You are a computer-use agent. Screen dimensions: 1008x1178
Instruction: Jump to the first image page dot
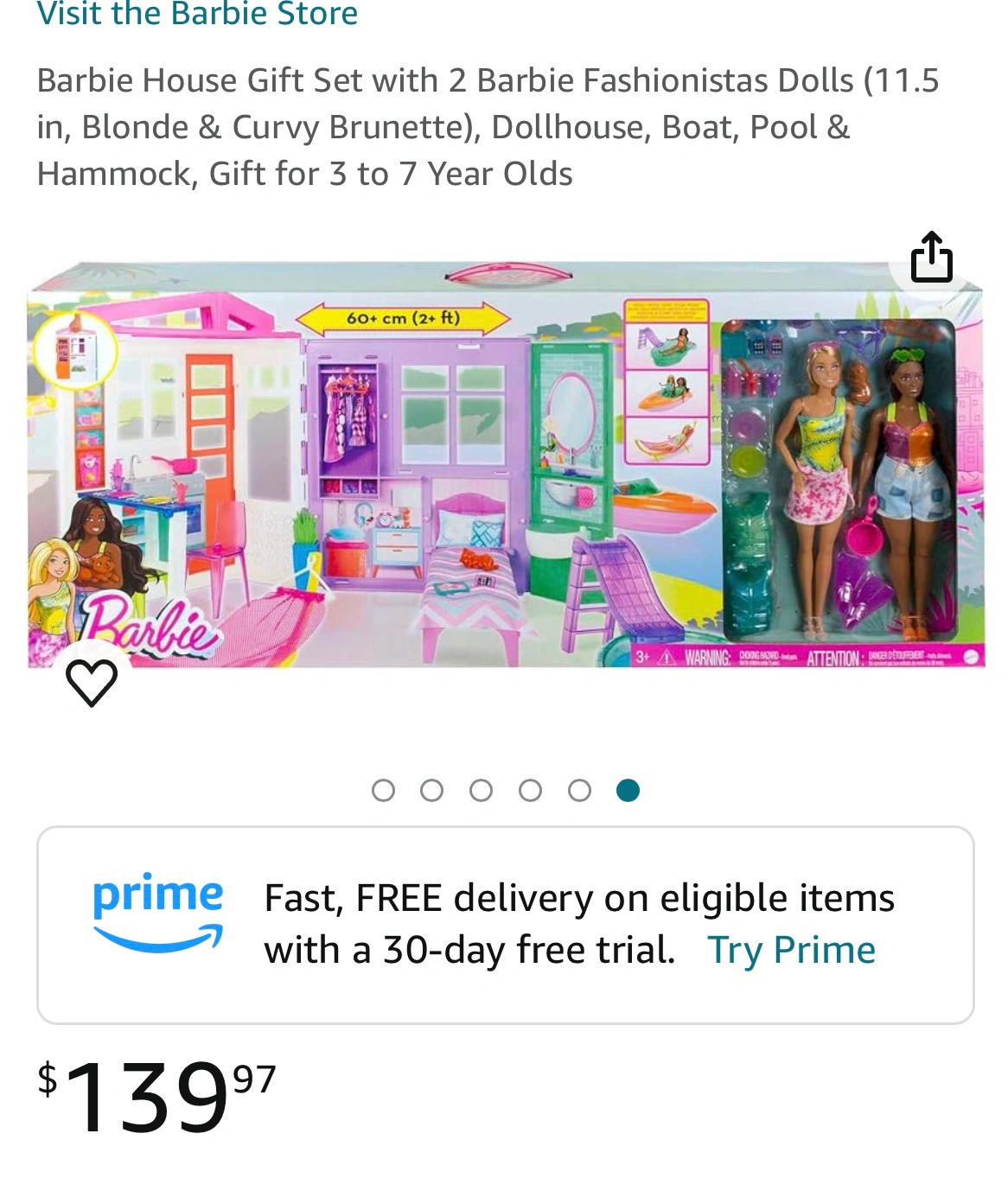coord(383,790)
